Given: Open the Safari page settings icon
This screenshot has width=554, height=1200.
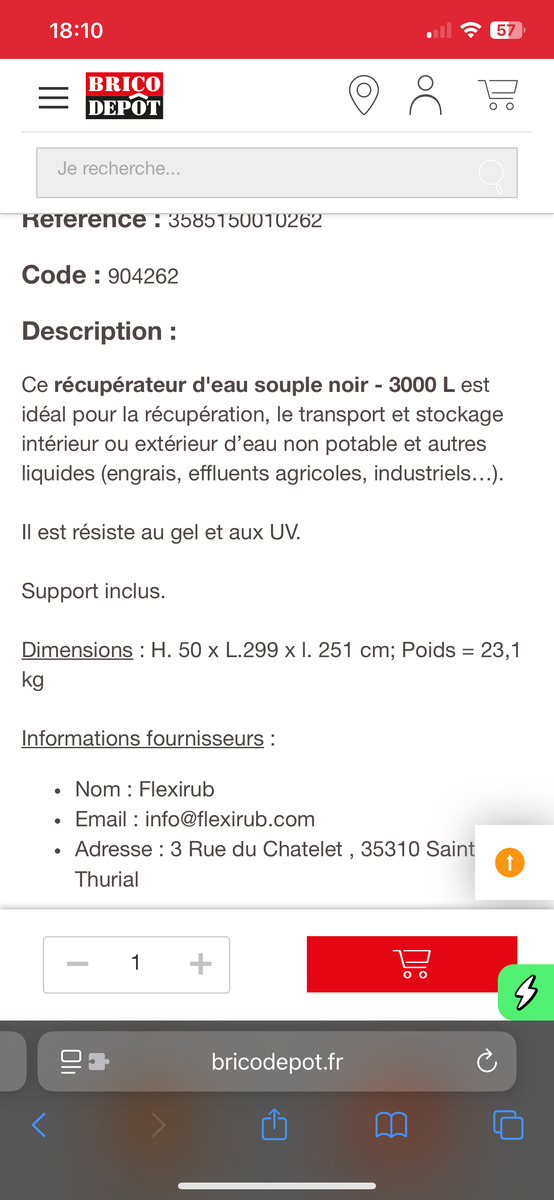Looking at the screenshot, I should [x=85, y=1061].
